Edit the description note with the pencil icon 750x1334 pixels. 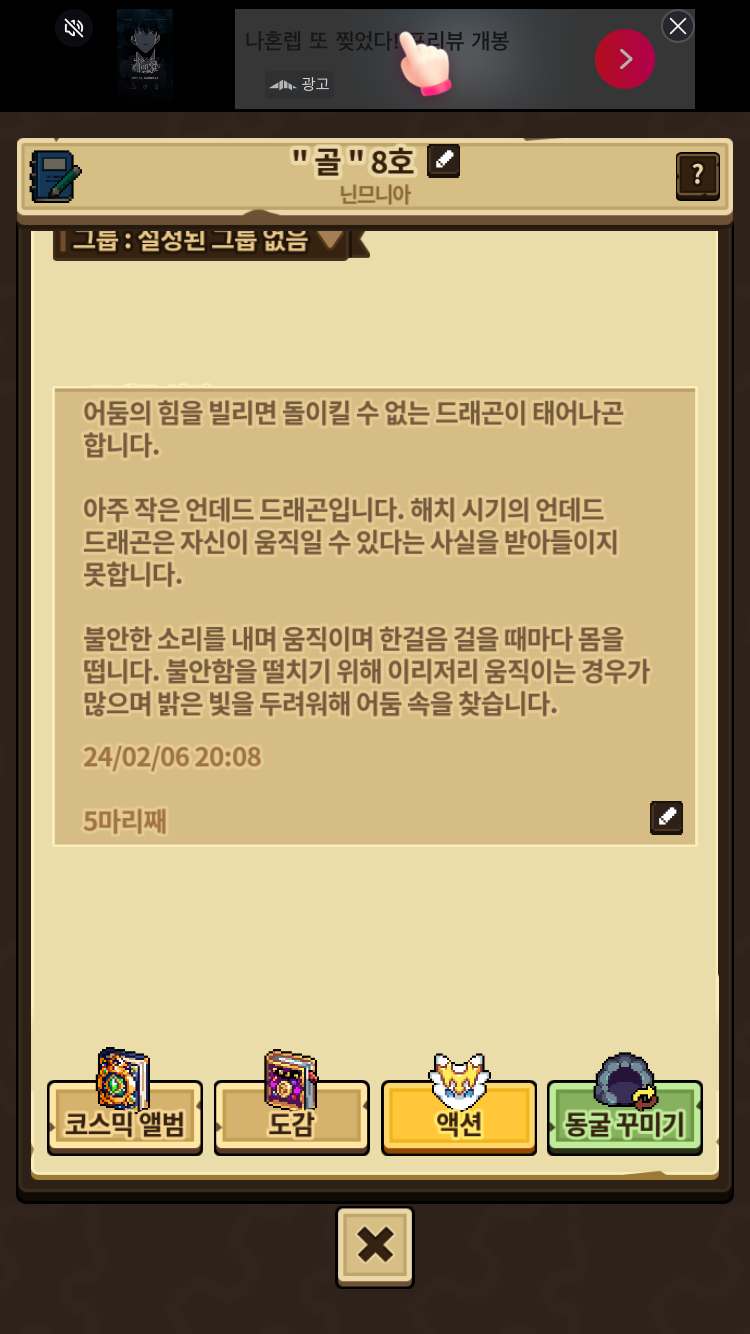tap(667, 817)
